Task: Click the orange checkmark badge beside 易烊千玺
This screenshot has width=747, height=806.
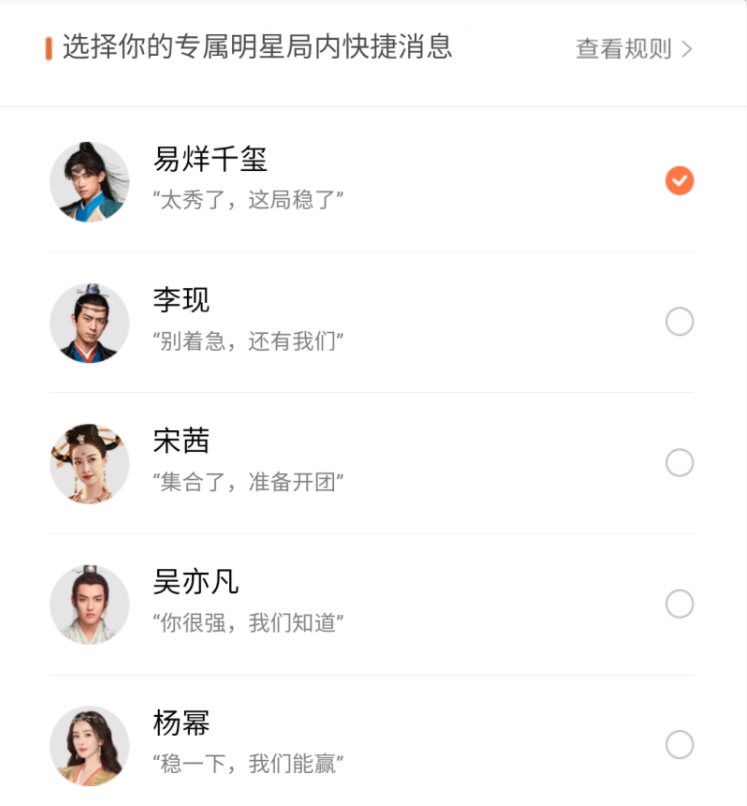Action: (x=679, y=181)
